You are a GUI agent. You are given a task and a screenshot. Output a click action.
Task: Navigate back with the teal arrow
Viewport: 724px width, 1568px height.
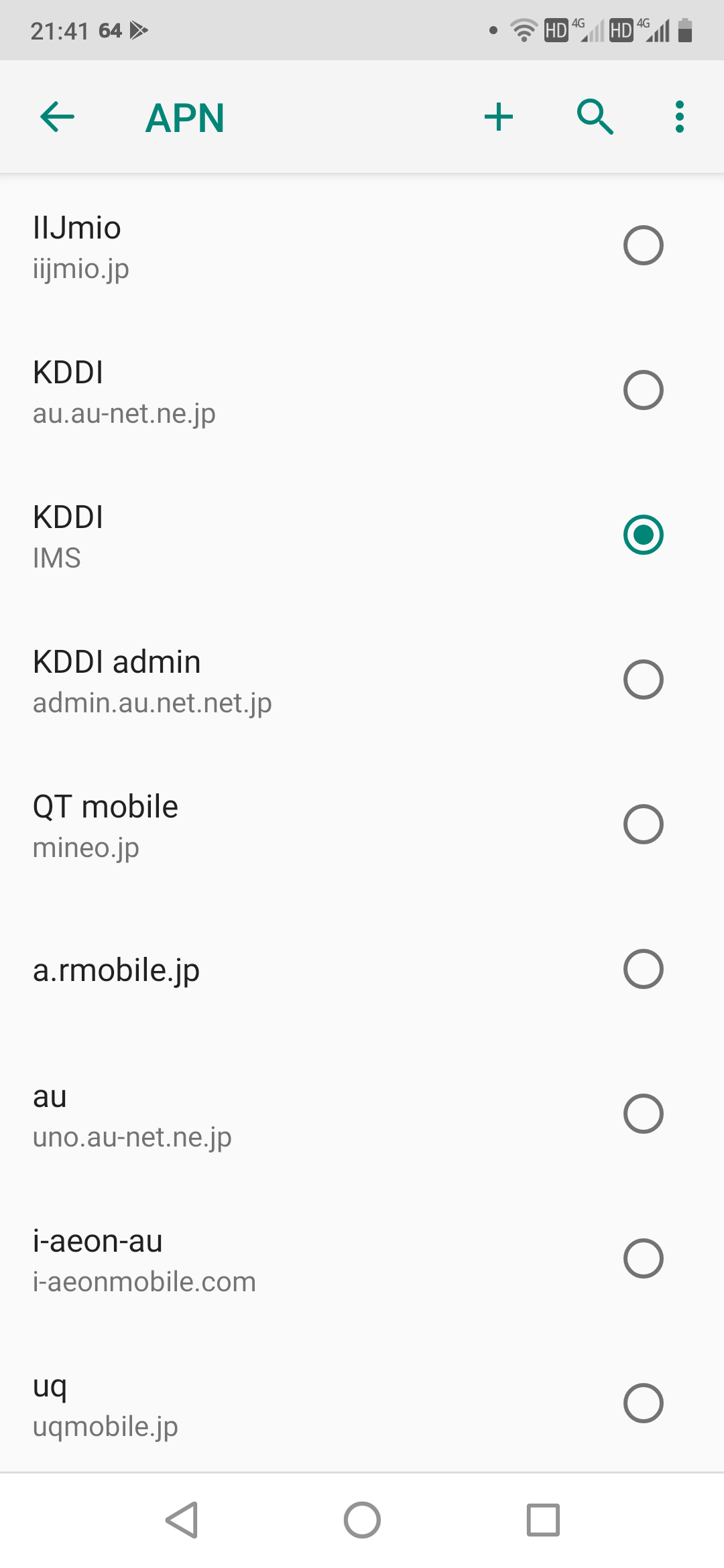click(x=56, y=116)
